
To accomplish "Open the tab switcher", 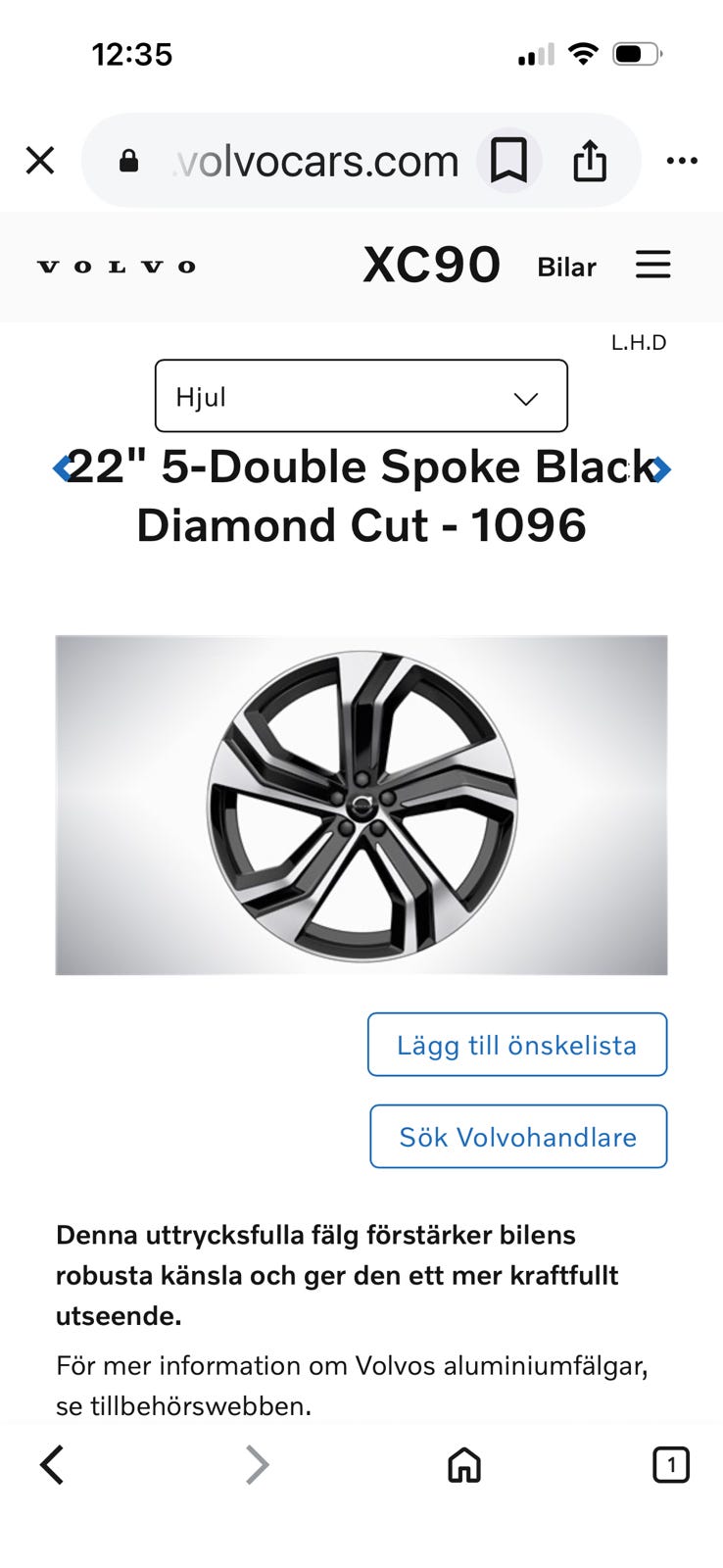I will pyautogui.click(x=670, y=1465).
